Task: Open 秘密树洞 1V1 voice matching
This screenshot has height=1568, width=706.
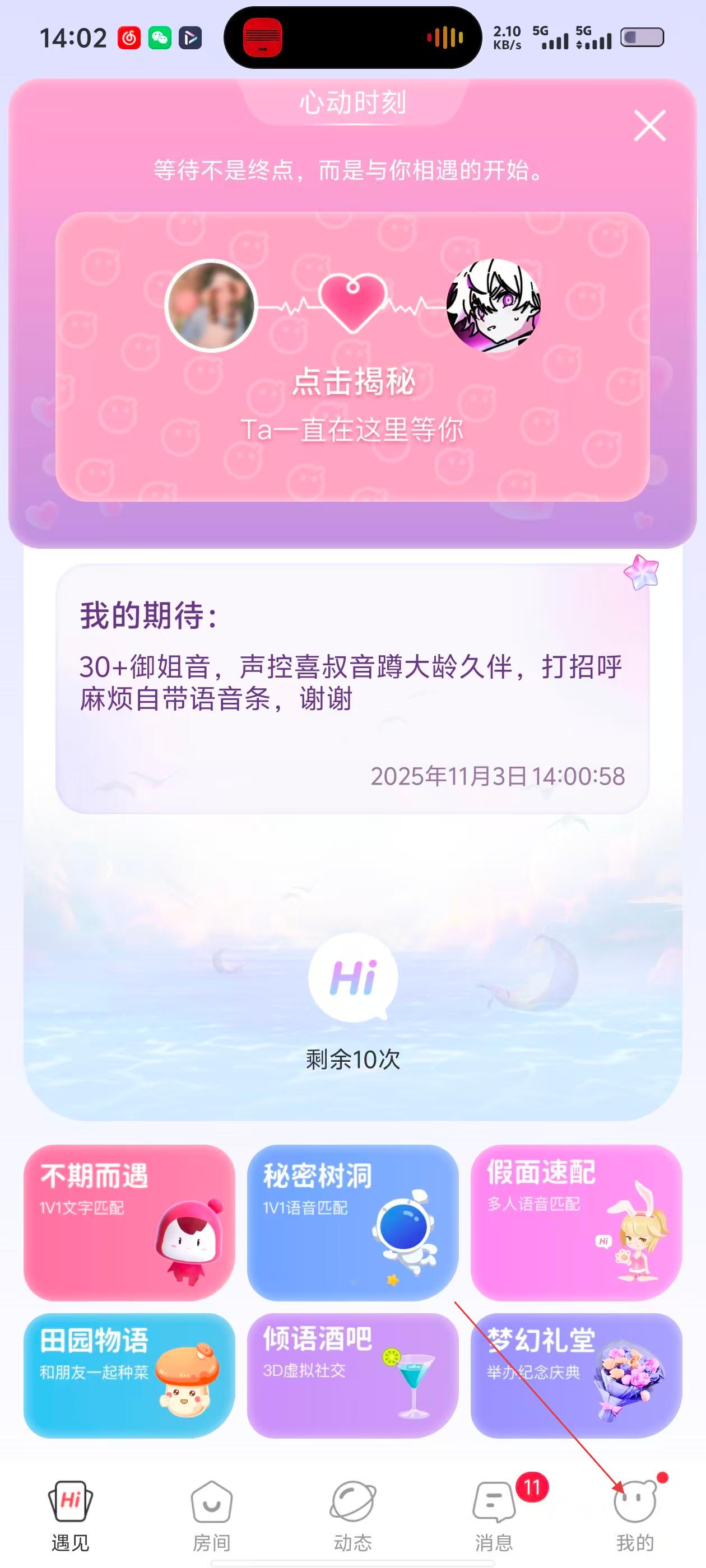Action: (352, 1222)
